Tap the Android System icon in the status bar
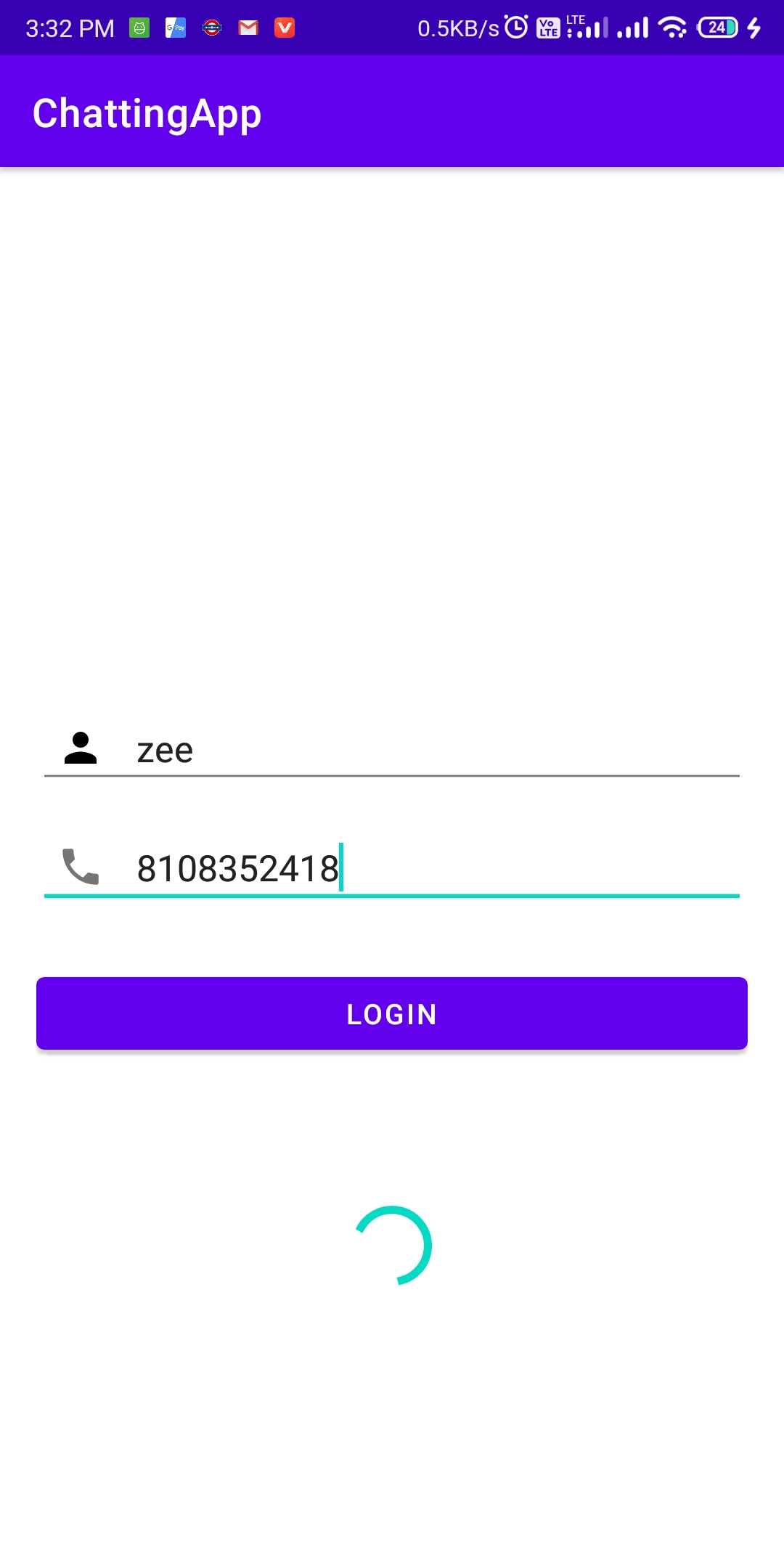 [x=138, y=28]
